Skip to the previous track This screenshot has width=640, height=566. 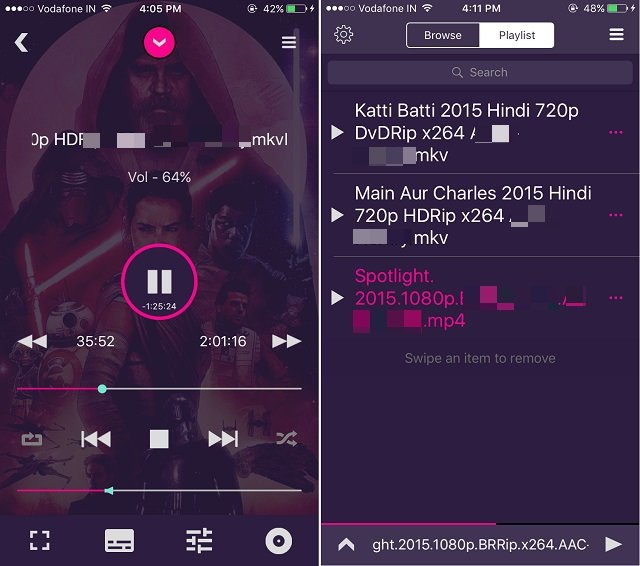point(96,438)
